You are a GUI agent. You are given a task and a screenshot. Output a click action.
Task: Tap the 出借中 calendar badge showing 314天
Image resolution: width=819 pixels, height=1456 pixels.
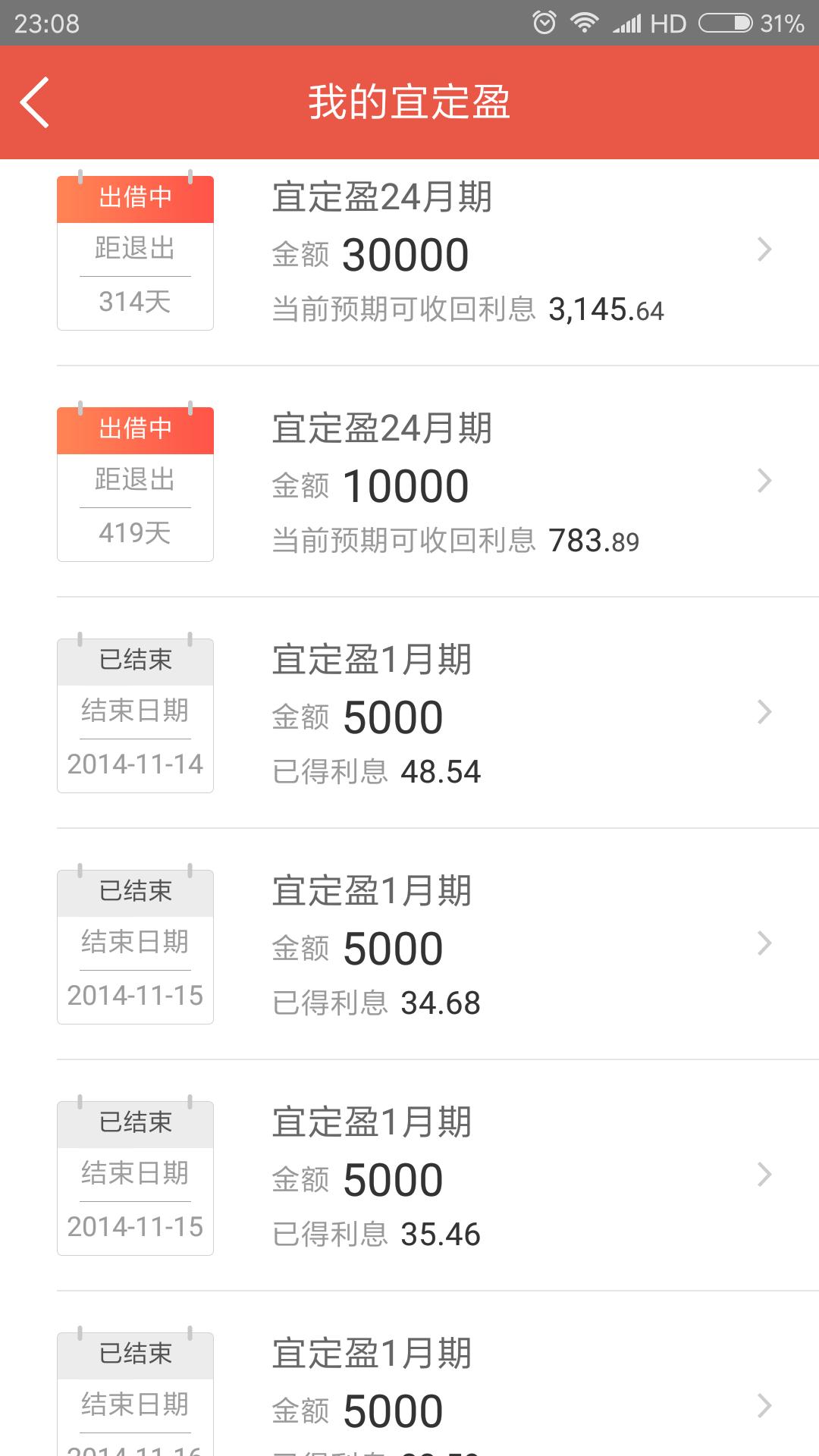(134, 254)
